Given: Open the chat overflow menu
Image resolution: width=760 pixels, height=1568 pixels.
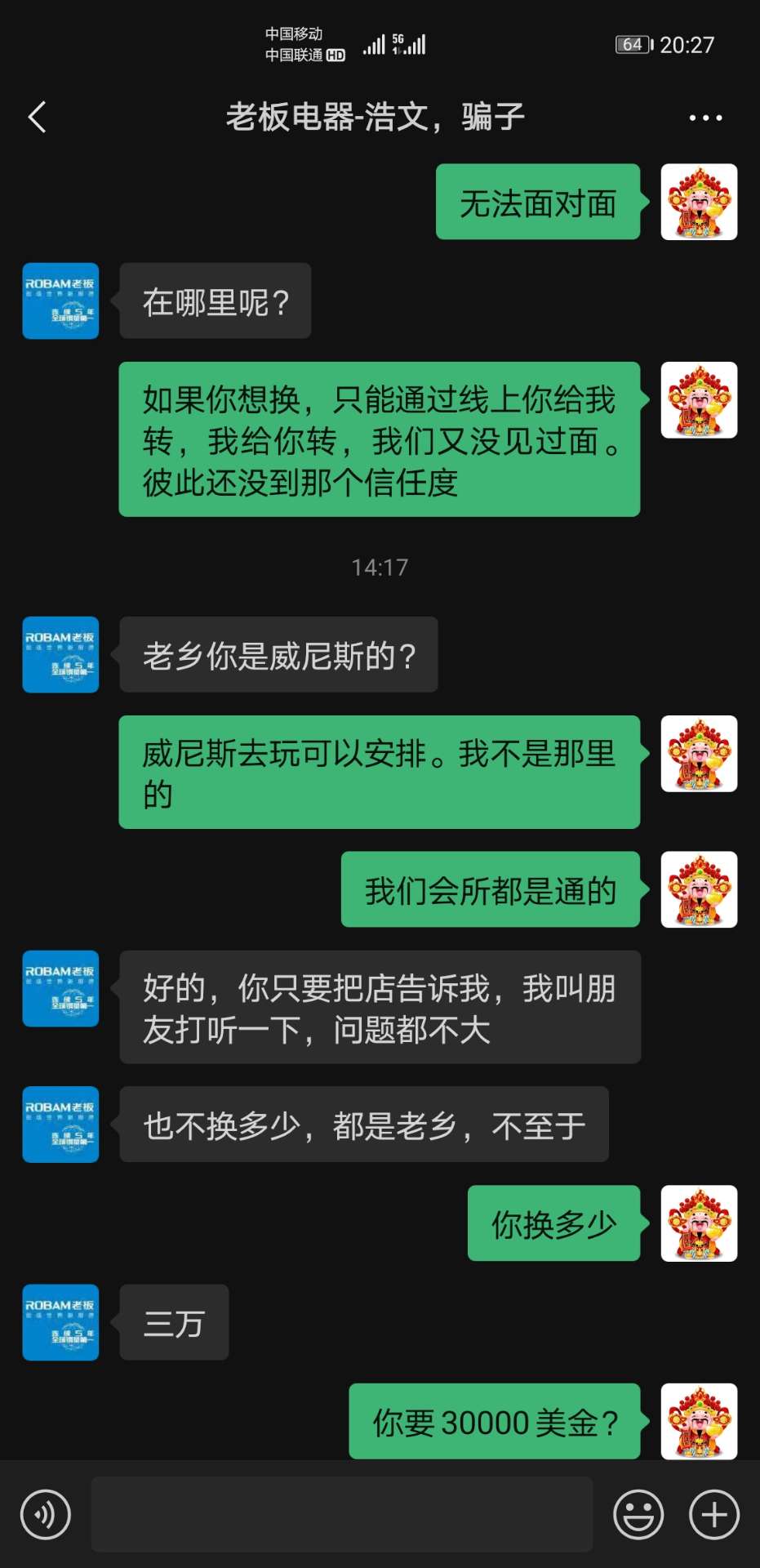Looking at the screenshot, I should [x=705, y=118].
